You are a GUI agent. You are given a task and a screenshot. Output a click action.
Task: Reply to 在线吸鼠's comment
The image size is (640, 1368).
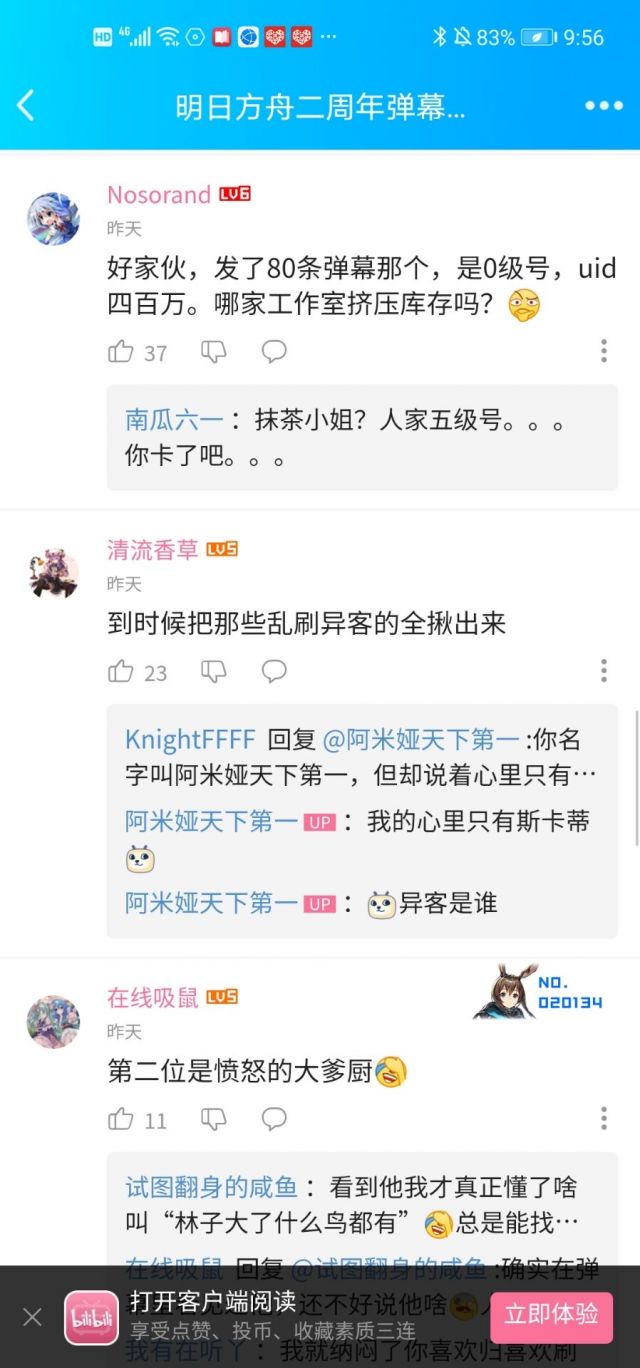pyautogui.click(x=274, y=1119)
